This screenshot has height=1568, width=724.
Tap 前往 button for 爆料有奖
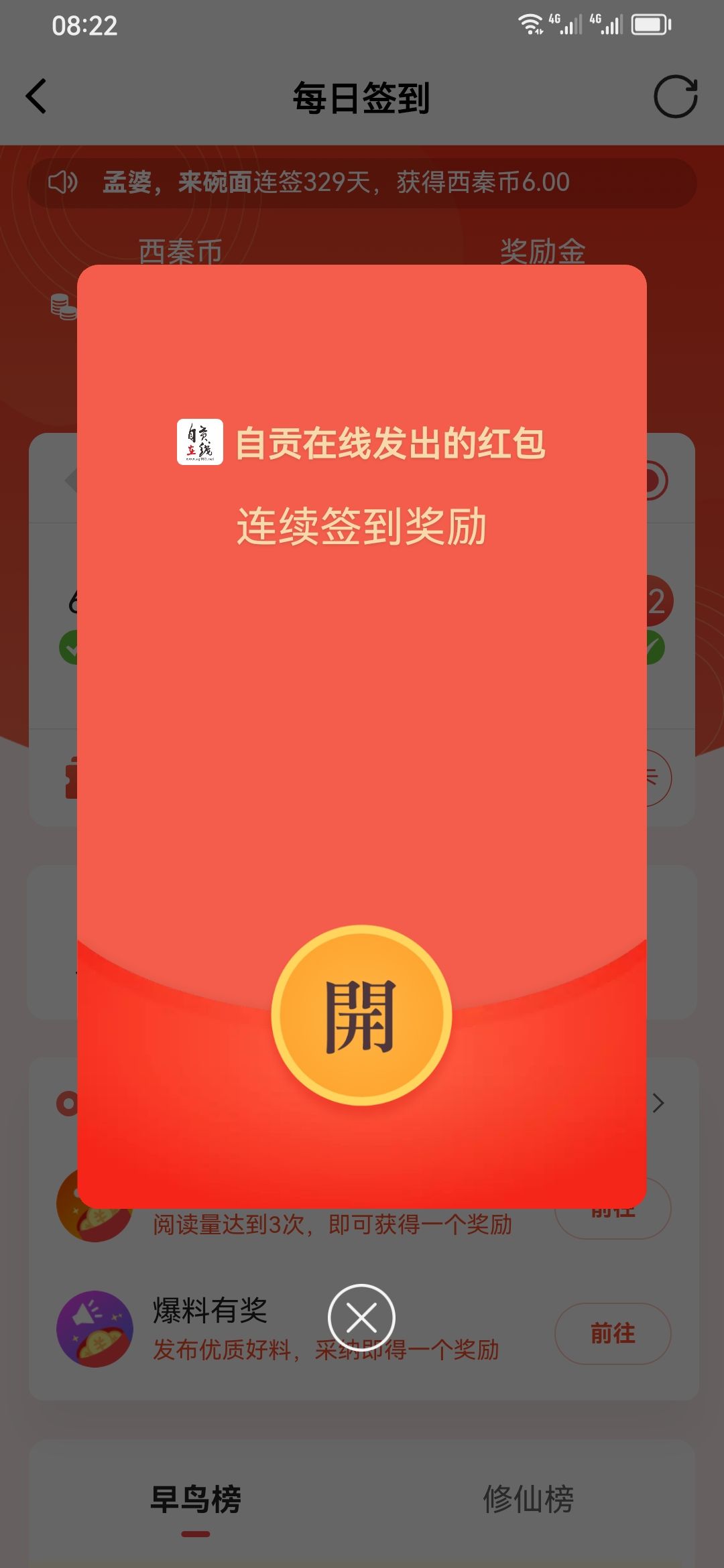pos(612,1333)
